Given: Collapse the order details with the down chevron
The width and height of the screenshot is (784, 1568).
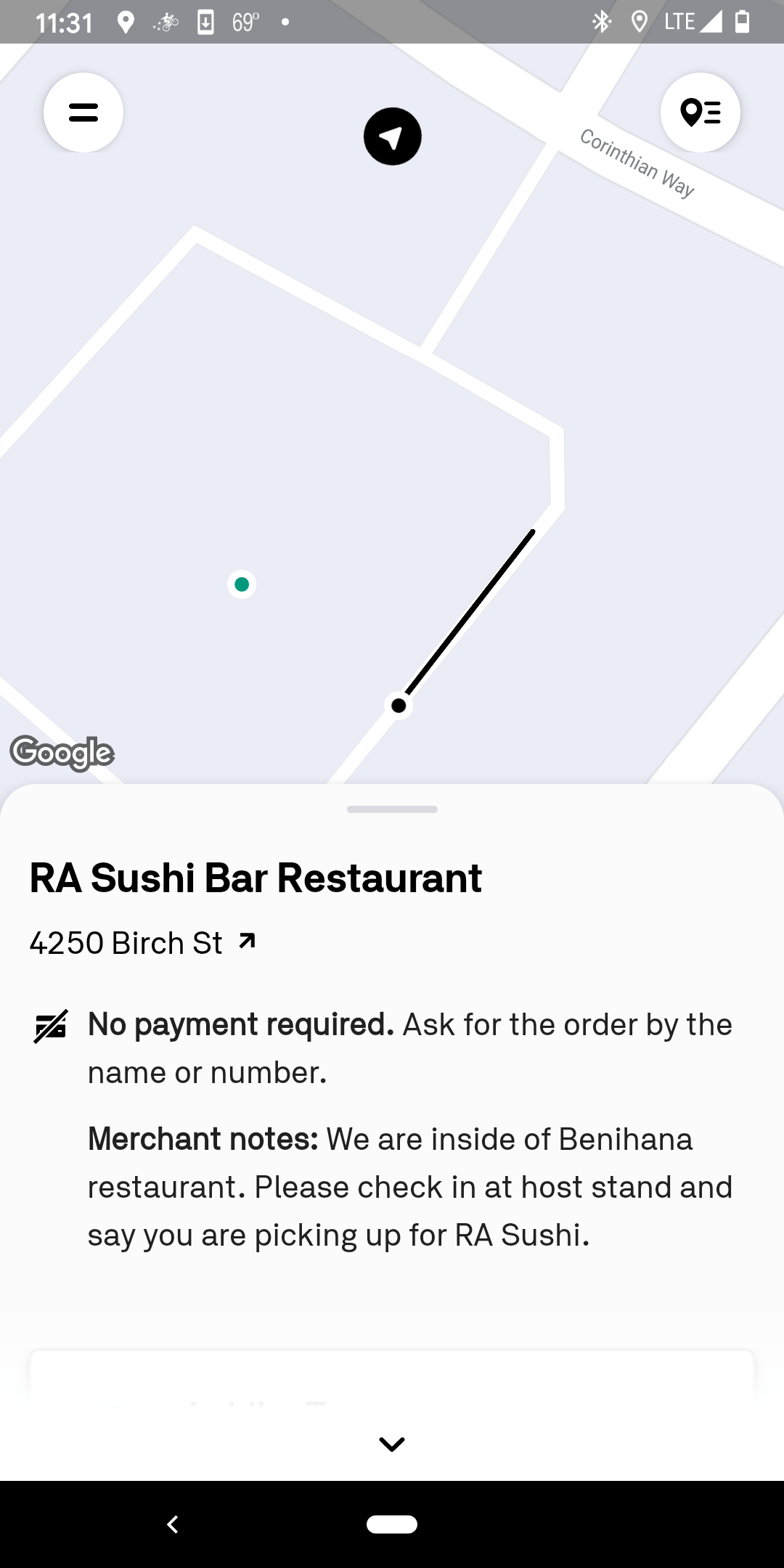Looking at the screenshot, I should pyautogui.click(x=392, y=1443).
